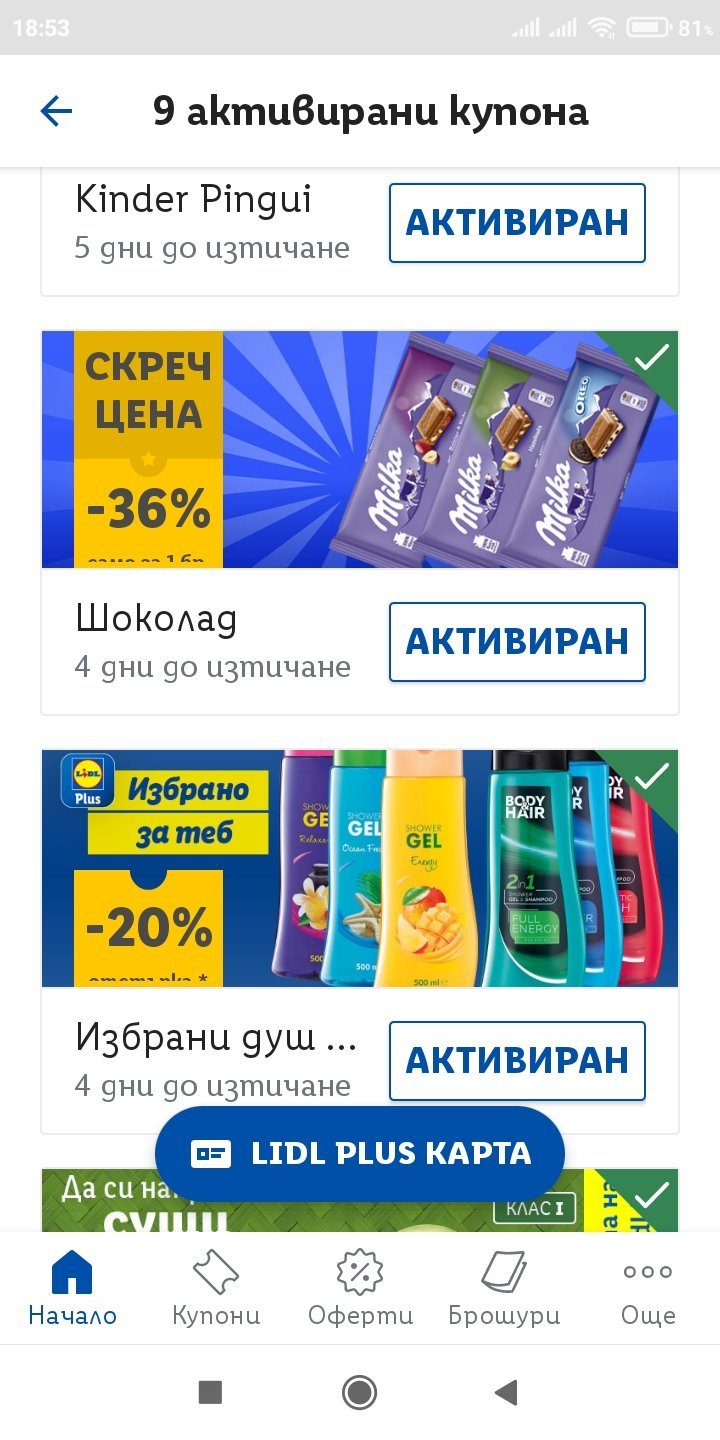Show the LIDL PLUS КАРТА

[360, 1154]
